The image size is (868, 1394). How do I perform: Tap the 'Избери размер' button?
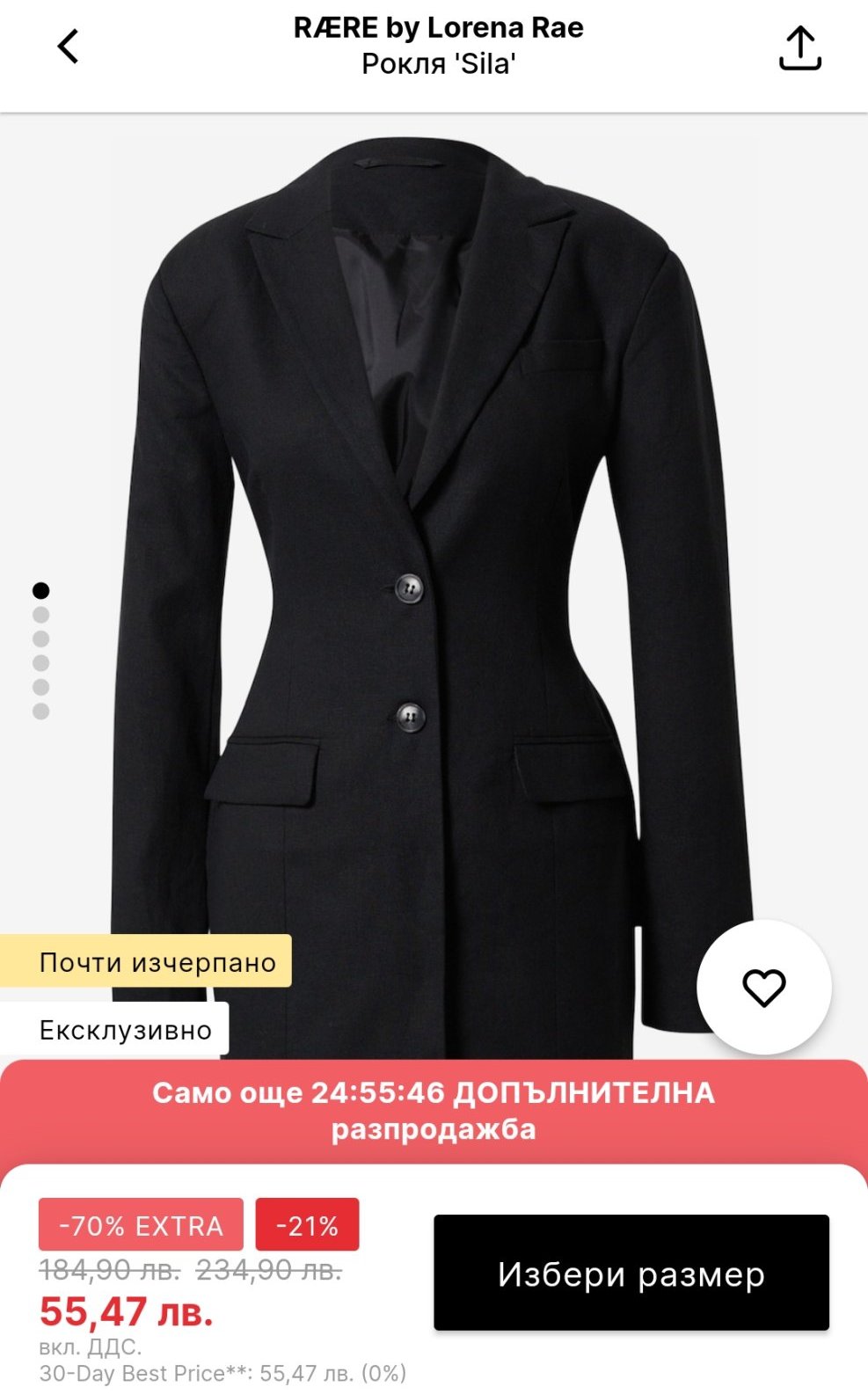pyautogui.click(x=631, y=1273)
